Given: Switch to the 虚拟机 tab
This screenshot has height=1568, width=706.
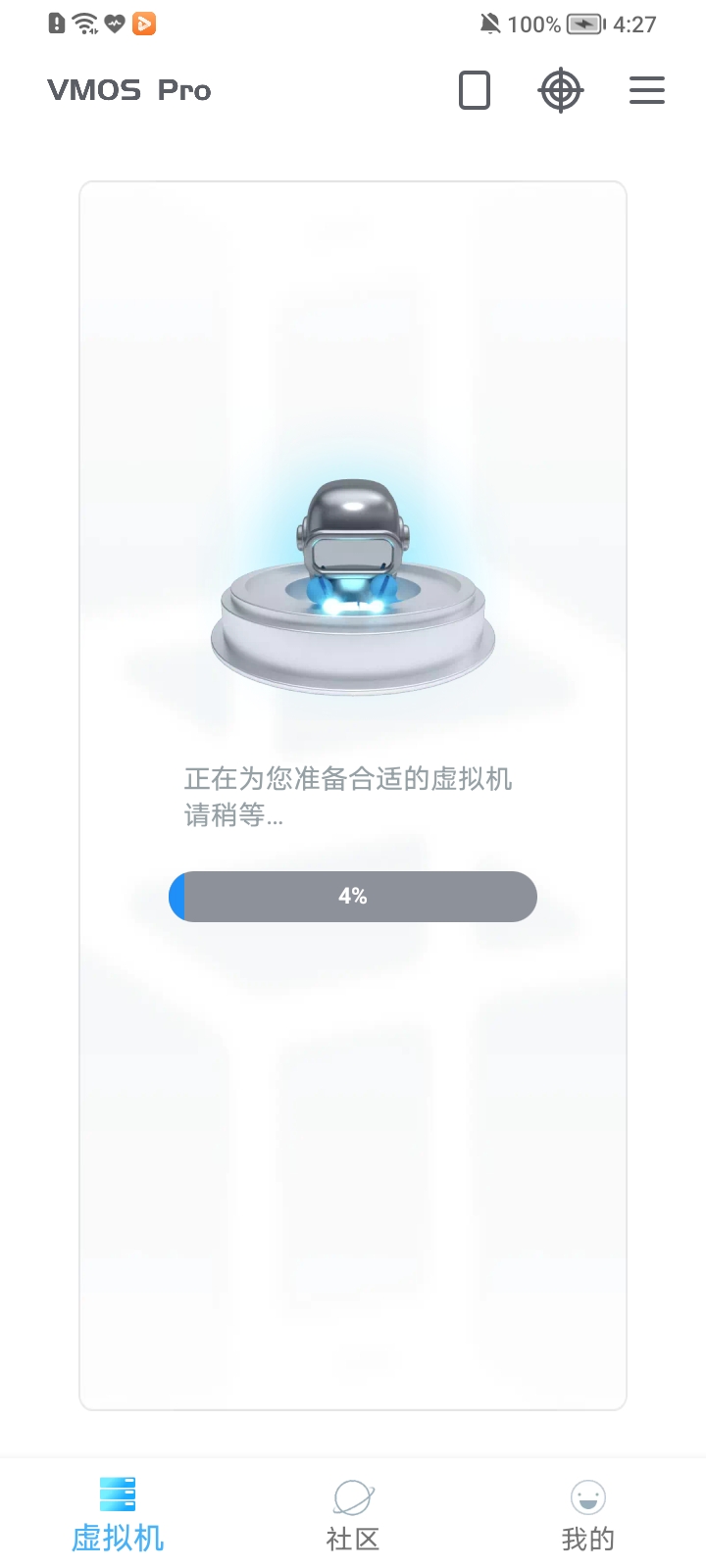Looking at the screenshot, I should [x=118, y=1515].
